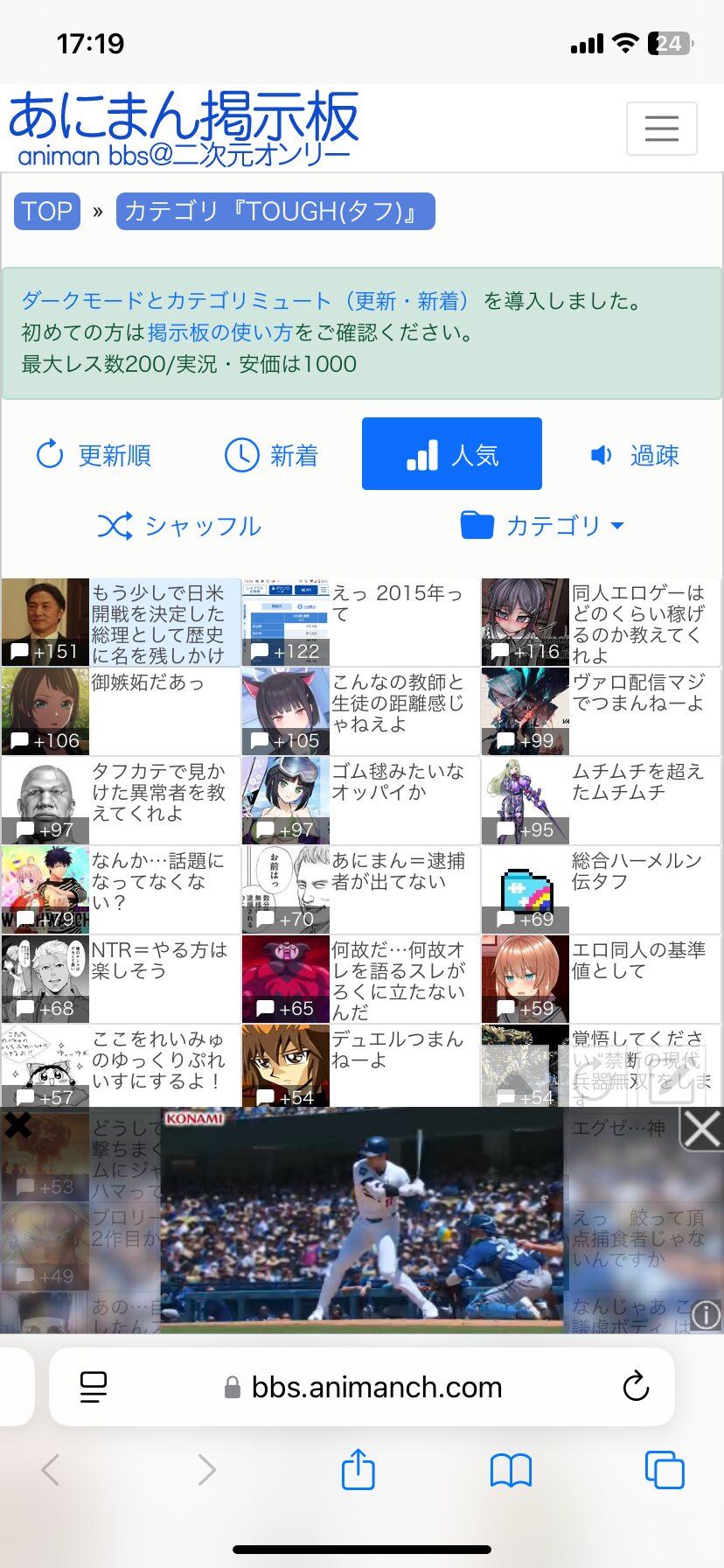Reload the page in Safari
The height and width of the screenshot is (1568, 724).
point(636,1387)
